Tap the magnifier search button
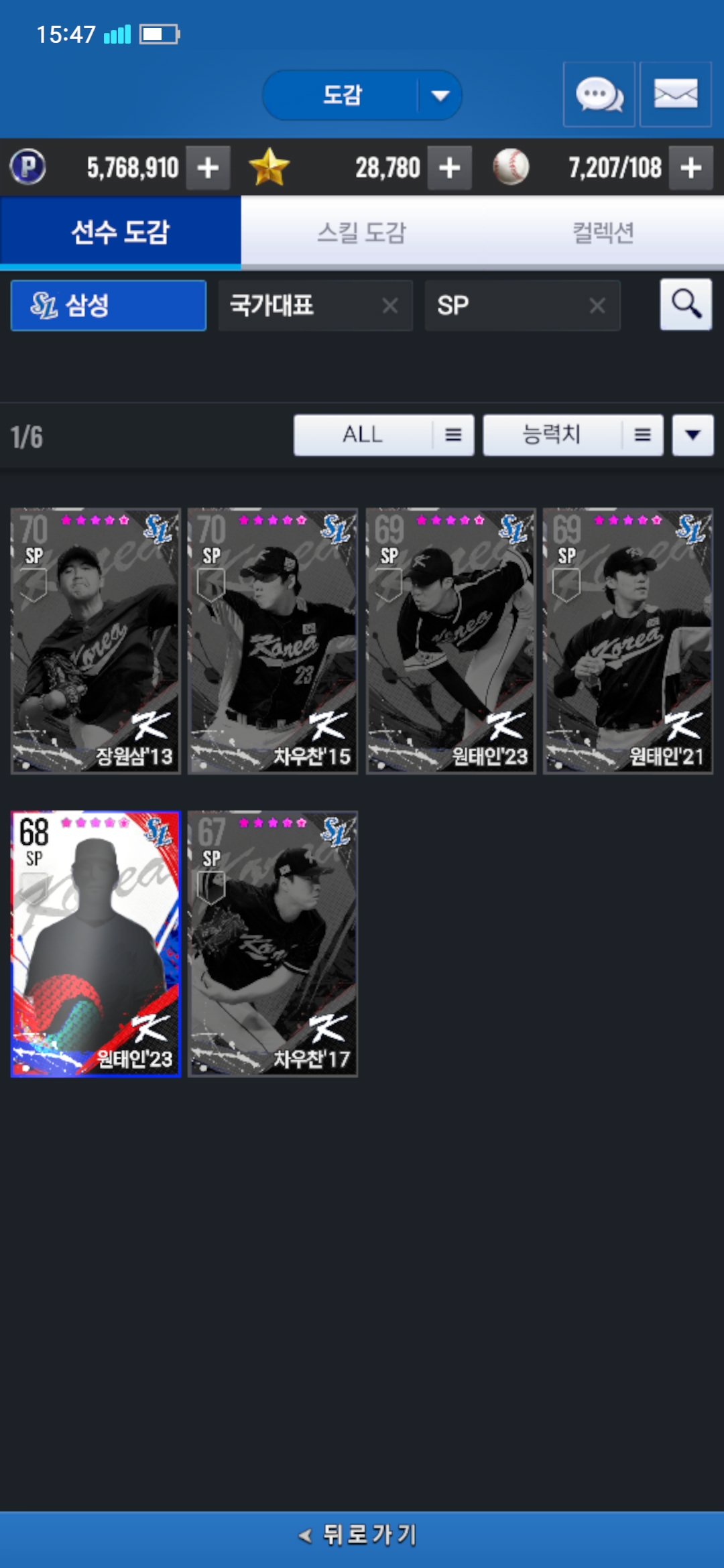The height and width of the screenshot is (1568, 724). 686,305
